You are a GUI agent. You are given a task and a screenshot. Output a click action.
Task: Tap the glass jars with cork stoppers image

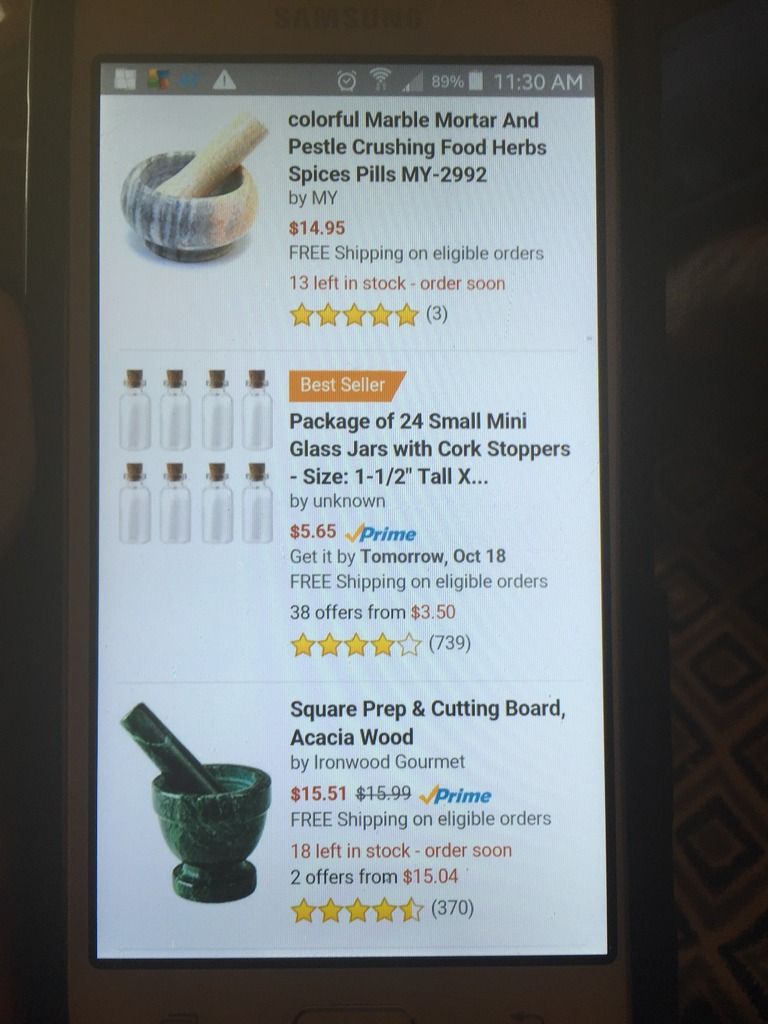click(196, 456)
